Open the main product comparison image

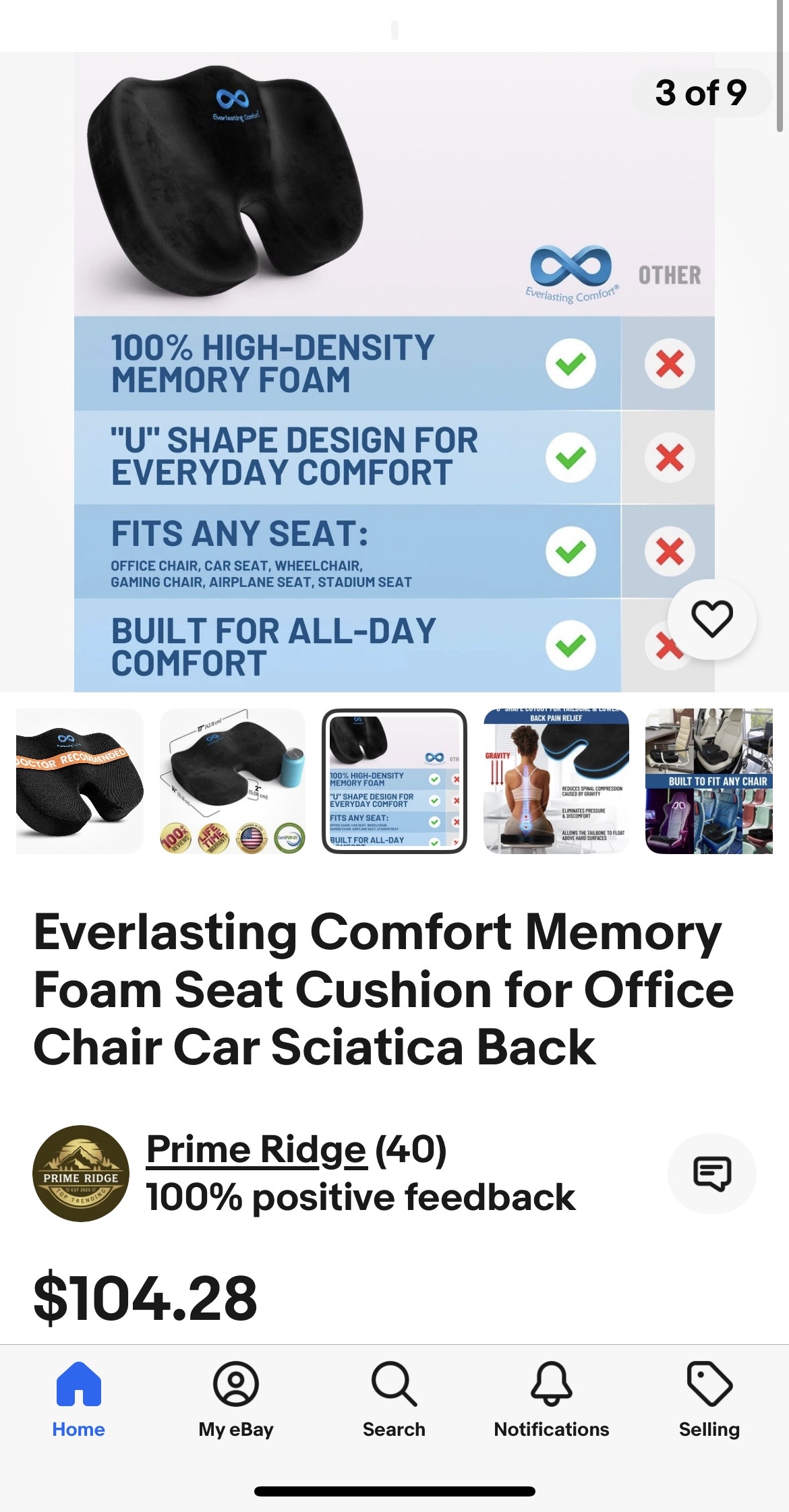(394, 372)
